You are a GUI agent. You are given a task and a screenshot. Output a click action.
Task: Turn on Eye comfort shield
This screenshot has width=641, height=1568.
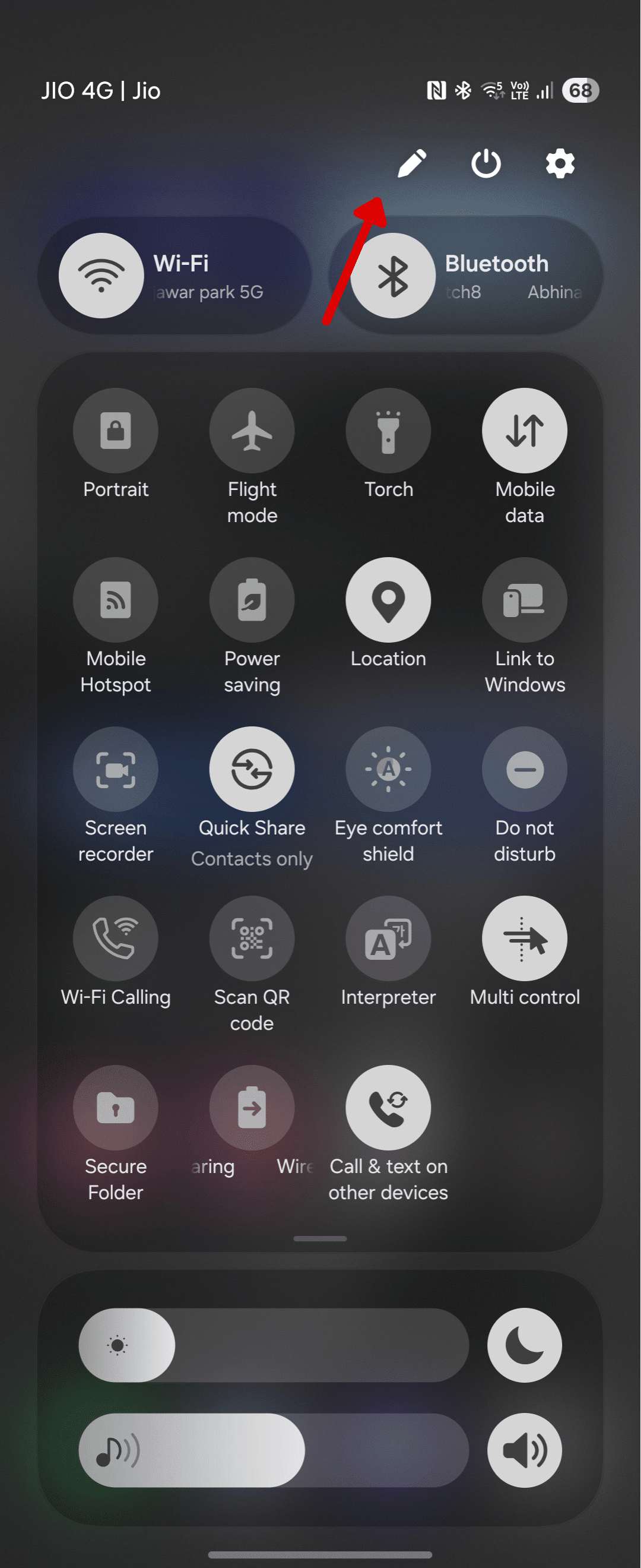click(388, 769)
